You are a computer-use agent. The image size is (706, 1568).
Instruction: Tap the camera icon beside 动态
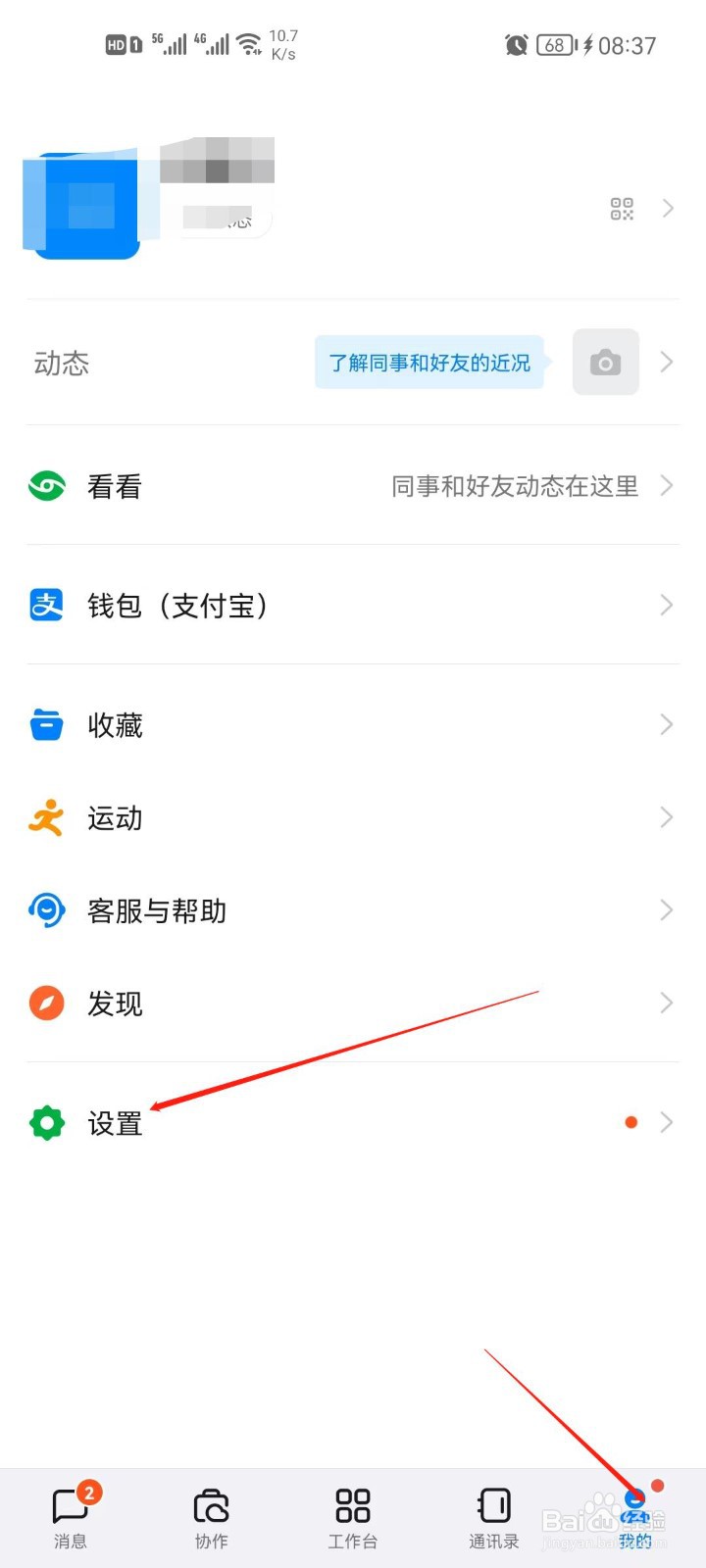pyautogui.click(x=605, y=362)
